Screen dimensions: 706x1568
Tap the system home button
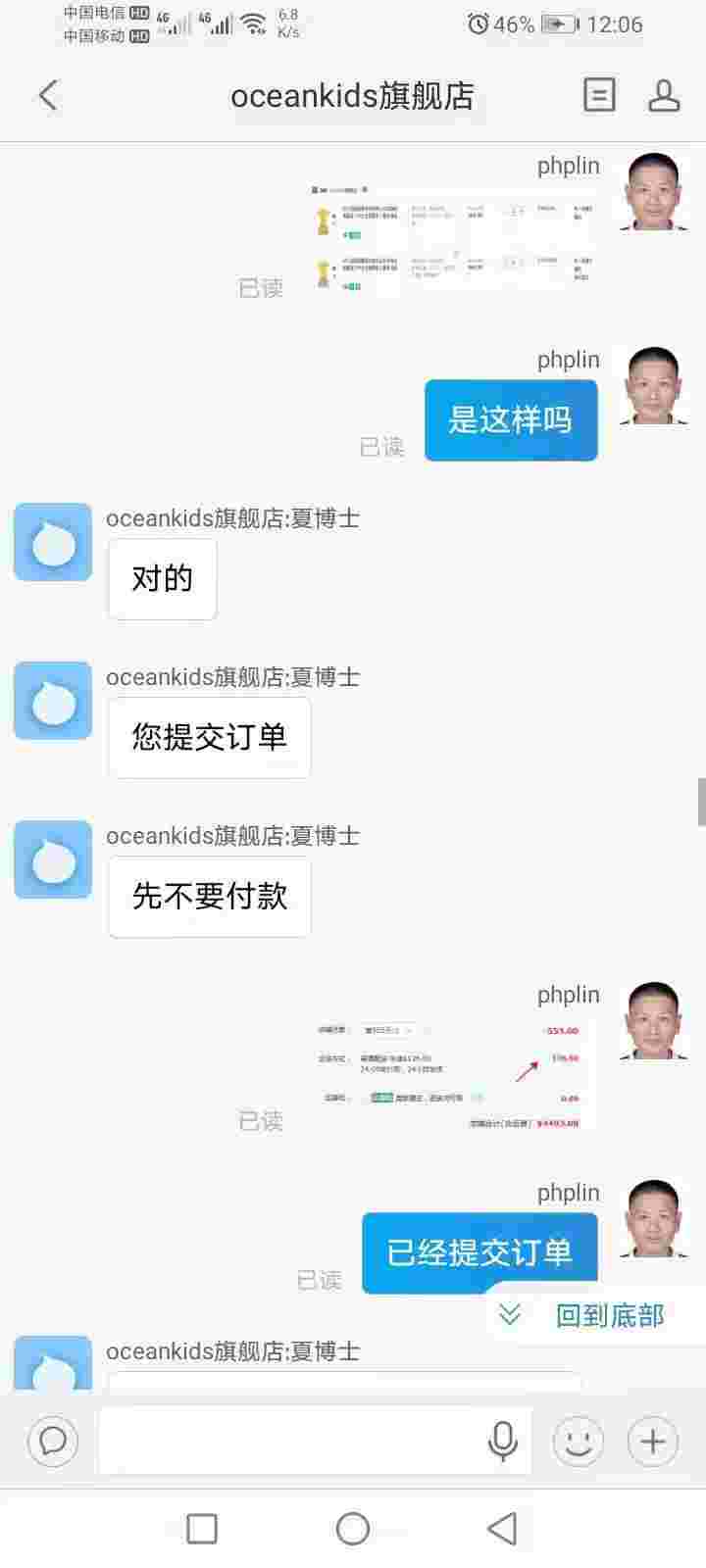point(353,1528)
